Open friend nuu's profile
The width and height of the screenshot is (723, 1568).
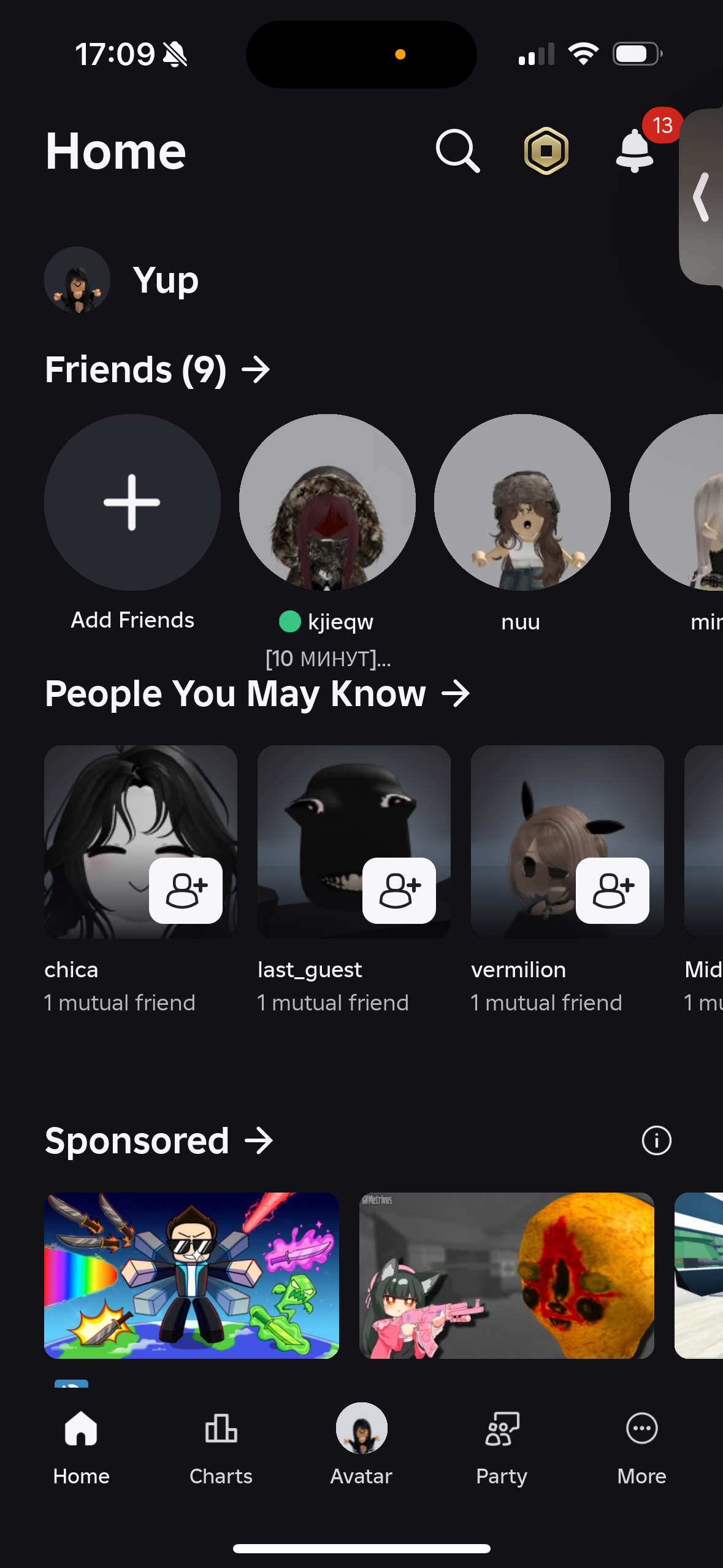522,502
